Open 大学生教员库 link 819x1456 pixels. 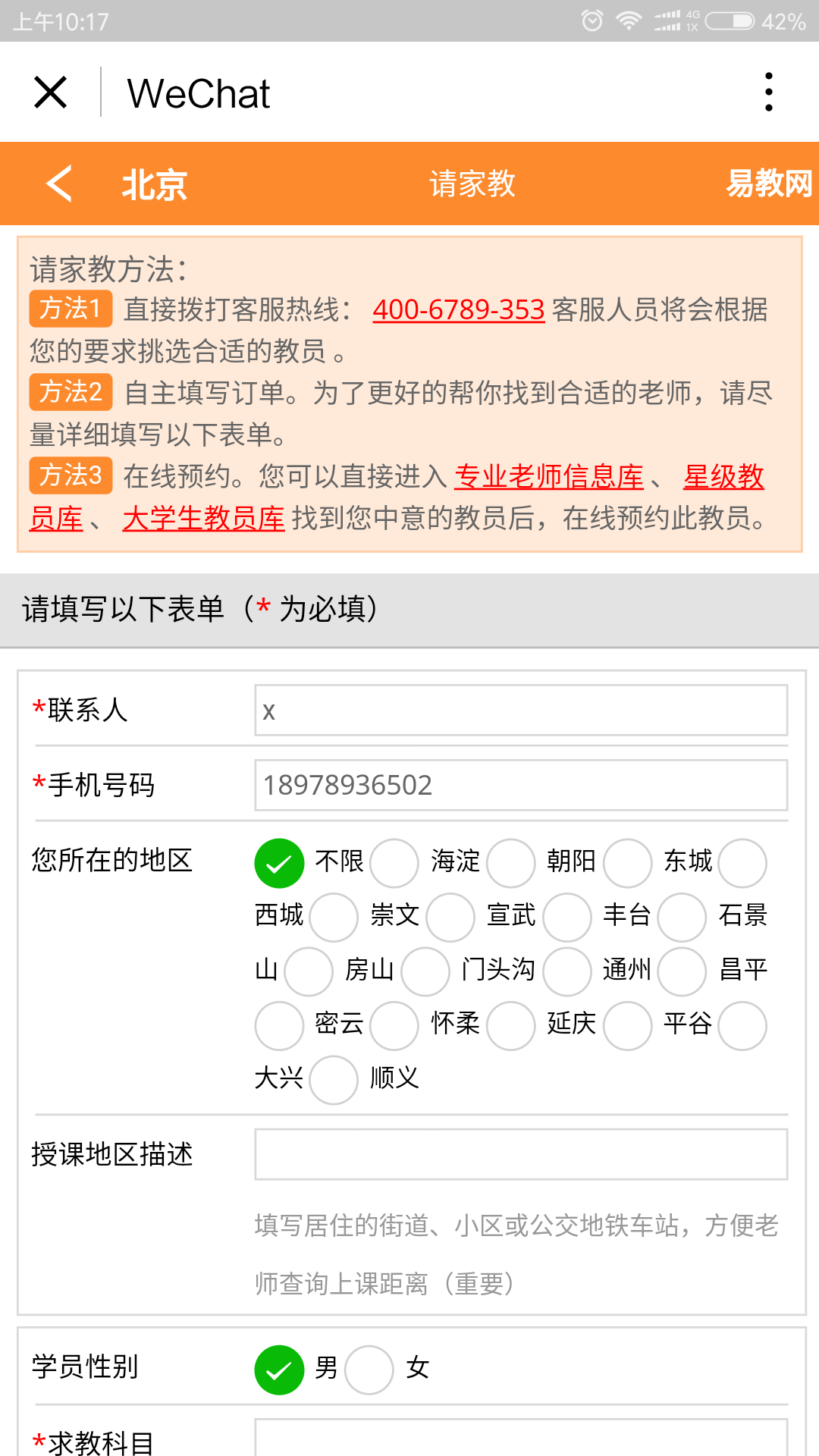[x=203, y=519]
